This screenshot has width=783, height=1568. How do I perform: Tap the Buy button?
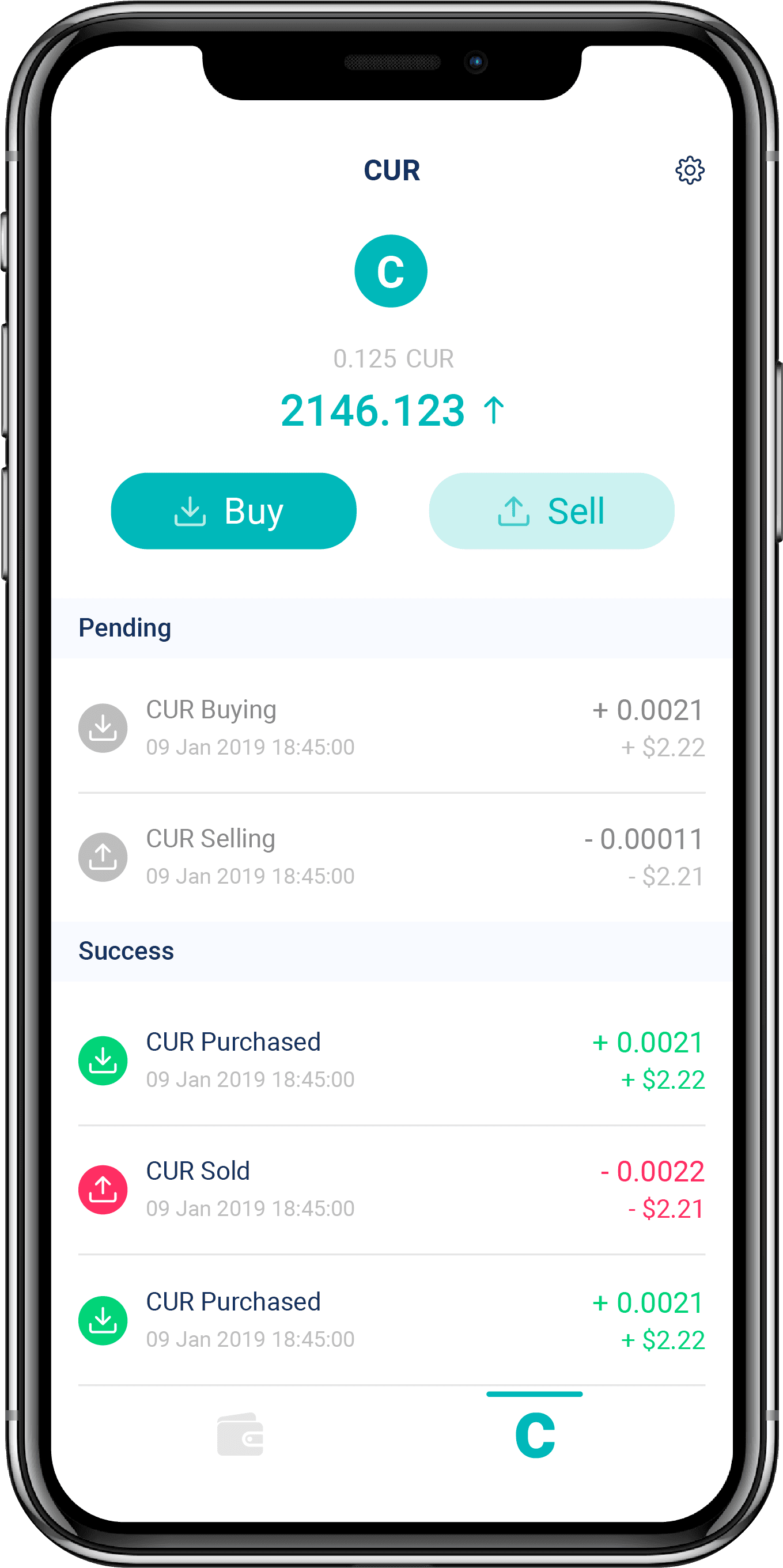(233, 511)
